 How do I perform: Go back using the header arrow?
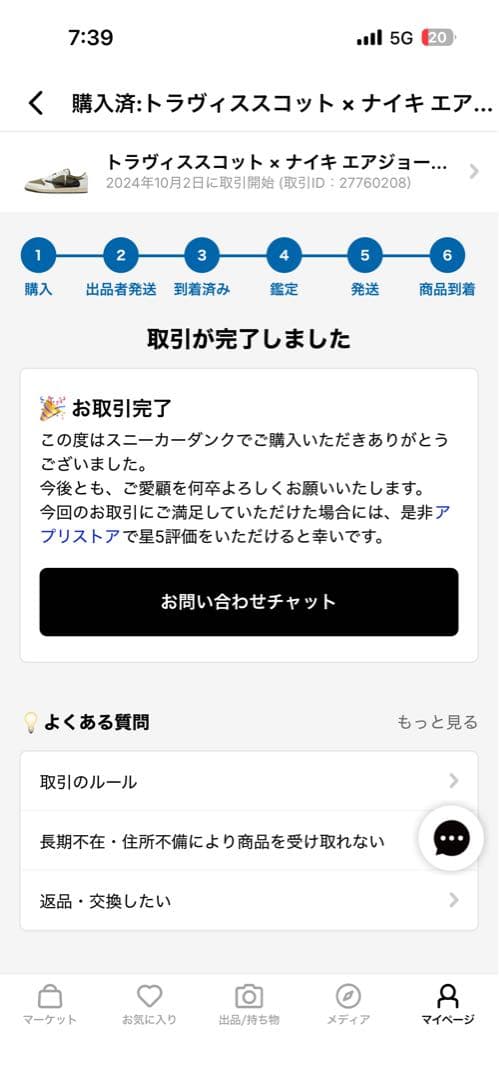36,103
